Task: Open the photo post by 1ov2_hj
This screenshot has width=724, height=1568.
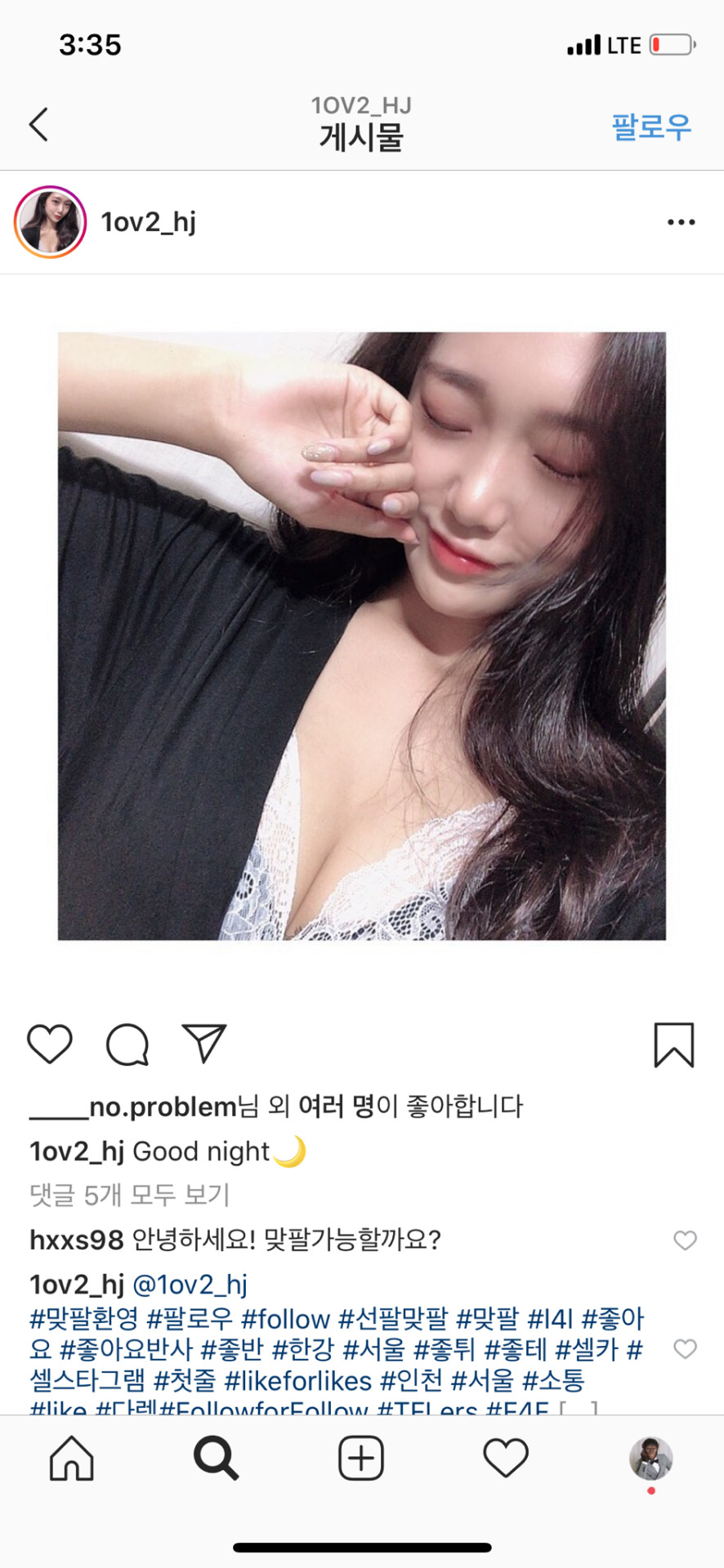Action: [x=361, y=635]
